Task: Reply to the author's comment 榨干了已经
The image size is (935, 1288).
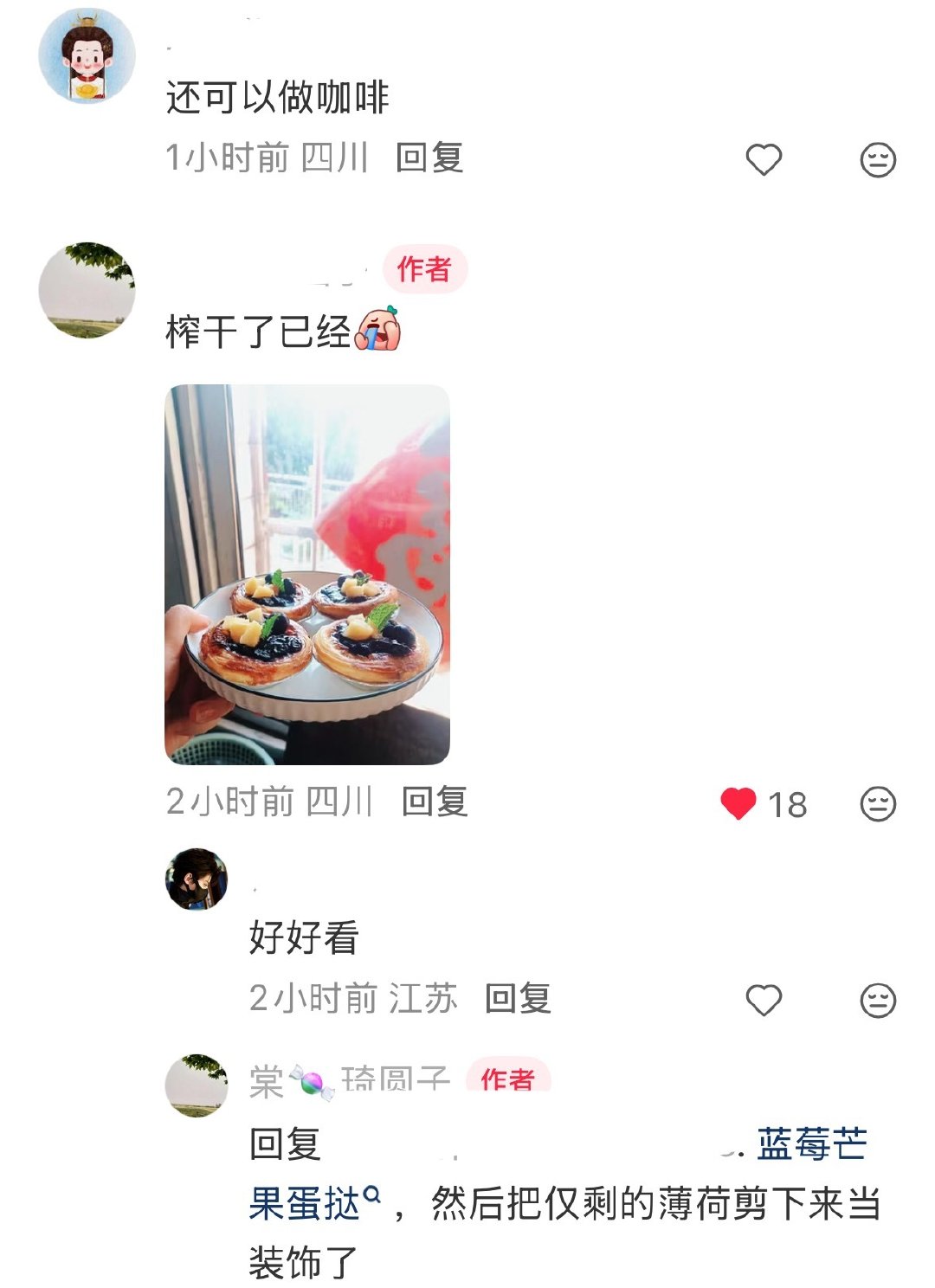Action: tap(435, 802)
